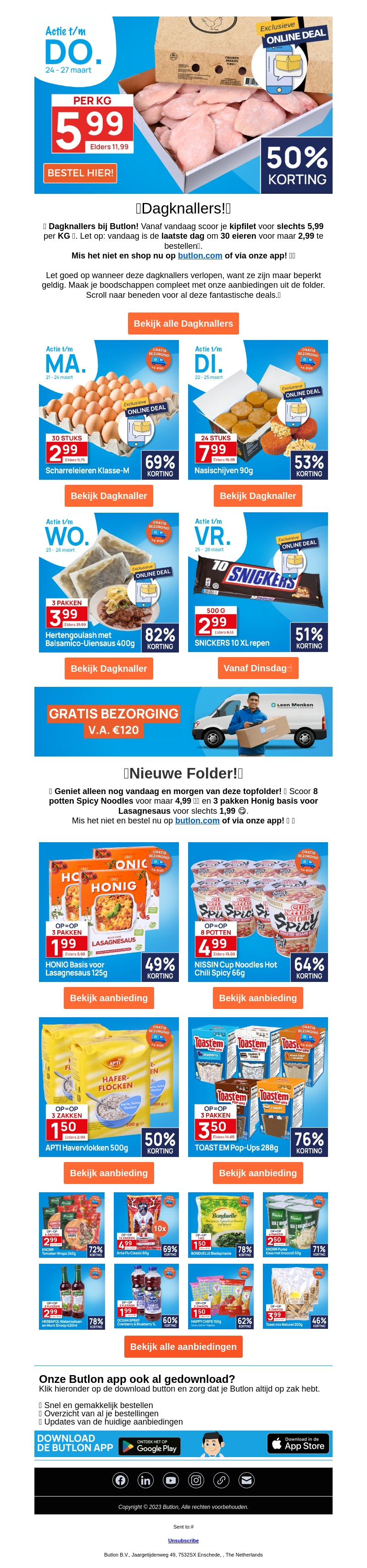View the Dagknaller under Nasischijven 90g
Screen dimensions: 367x1568
tap(257, 495)
